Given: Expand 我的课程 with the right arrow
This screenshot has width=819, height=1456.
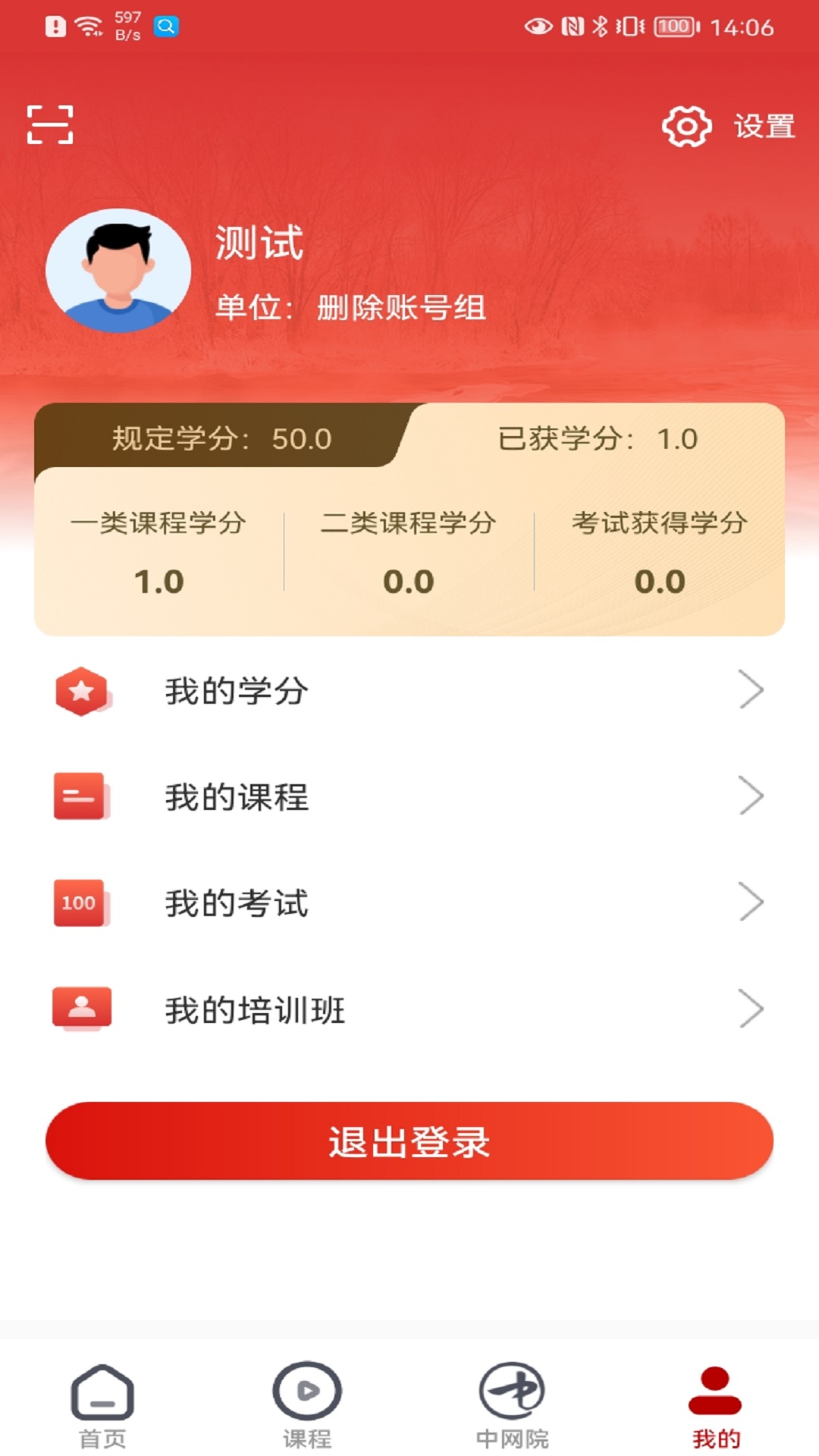Looking at the screenshot, I should (752, 796).
